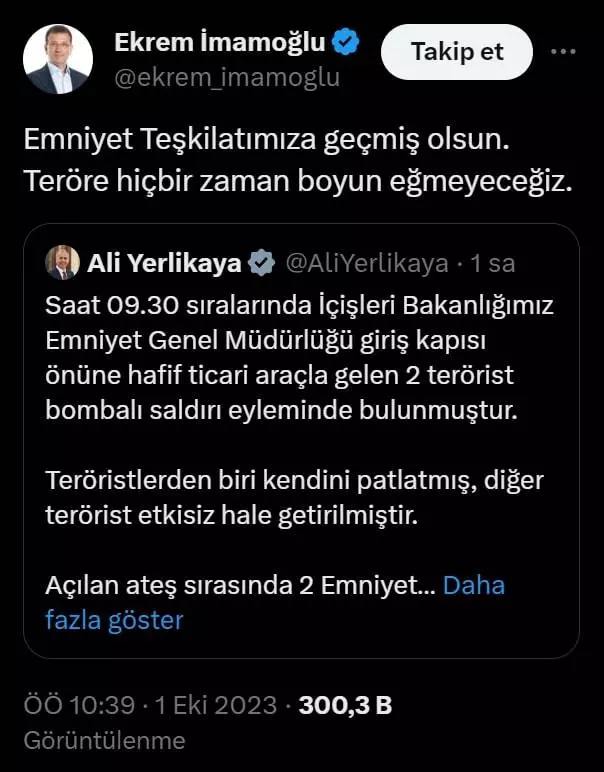The height and width of the screenshot is (772, 604).
Task: Open Ekrem İmamoğlu's profile picture
Action: [x=57, y=59]
